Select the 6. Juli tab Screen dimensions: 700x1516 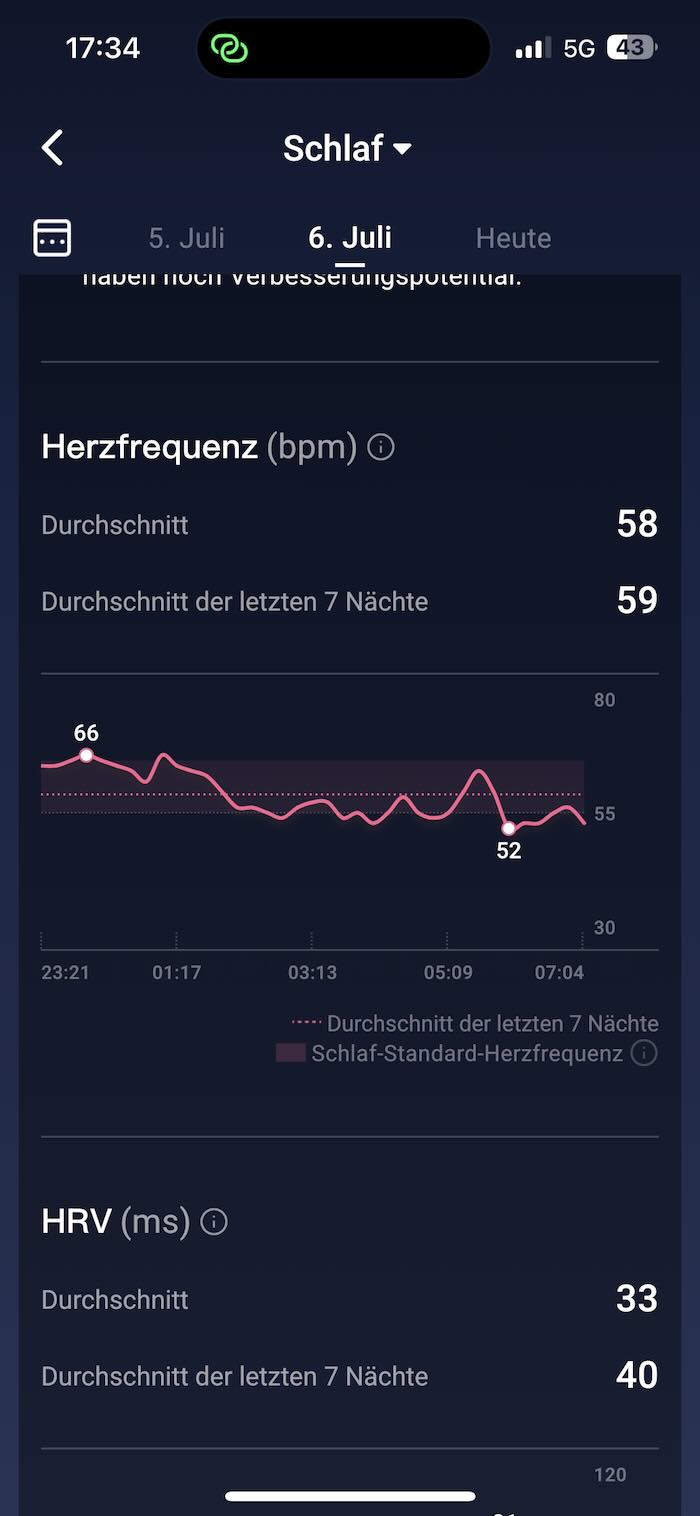tap(350, 238)
